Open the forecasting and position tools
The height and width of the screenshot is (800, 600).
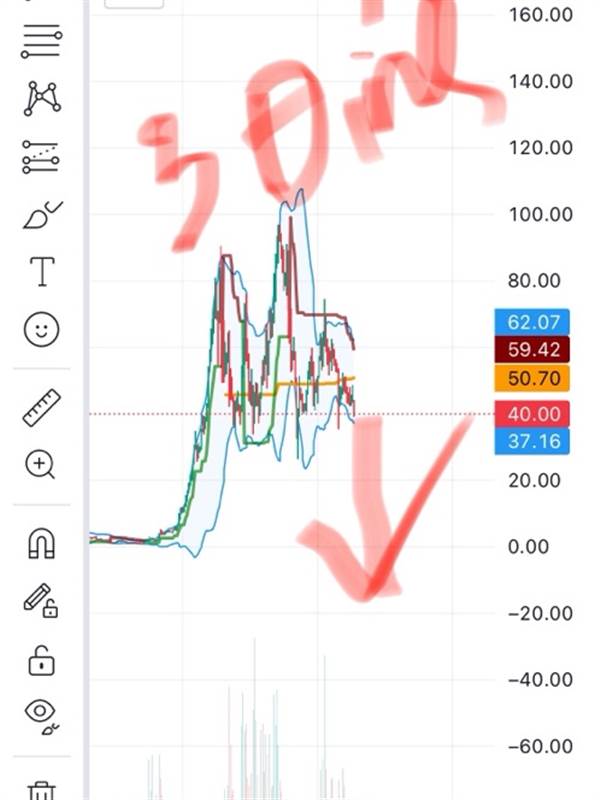click(41, 157)
